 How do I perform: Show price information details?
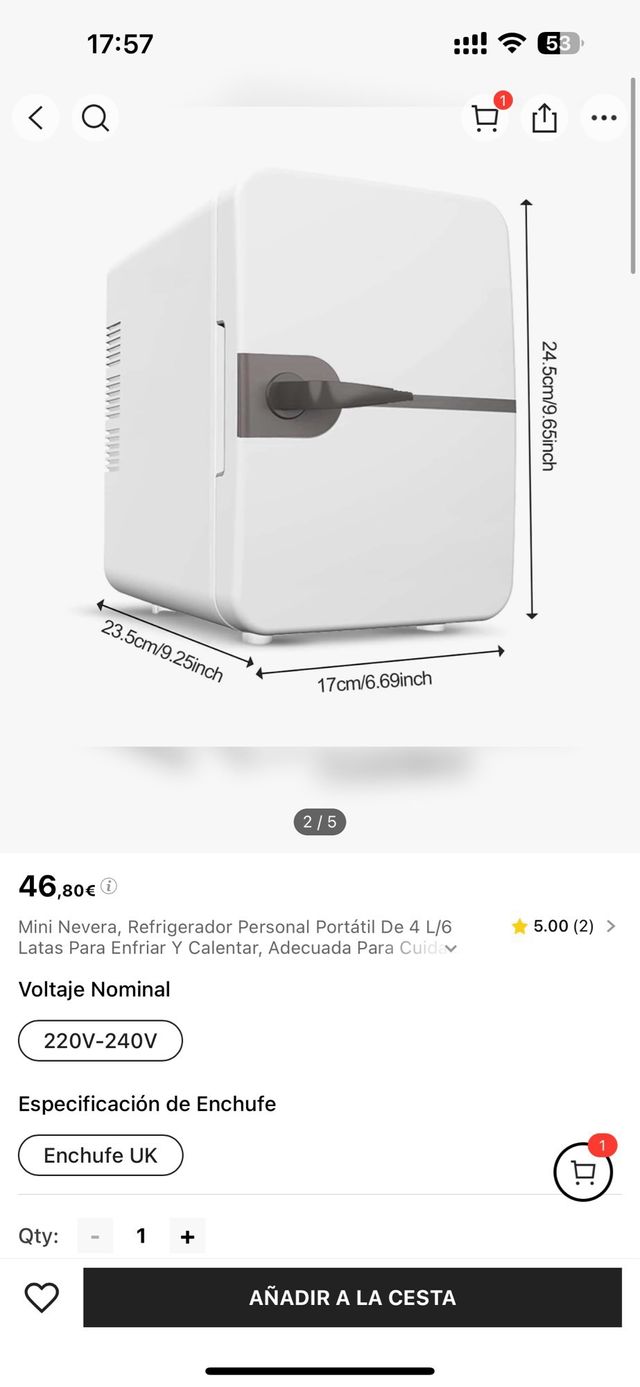coord(109,886)
